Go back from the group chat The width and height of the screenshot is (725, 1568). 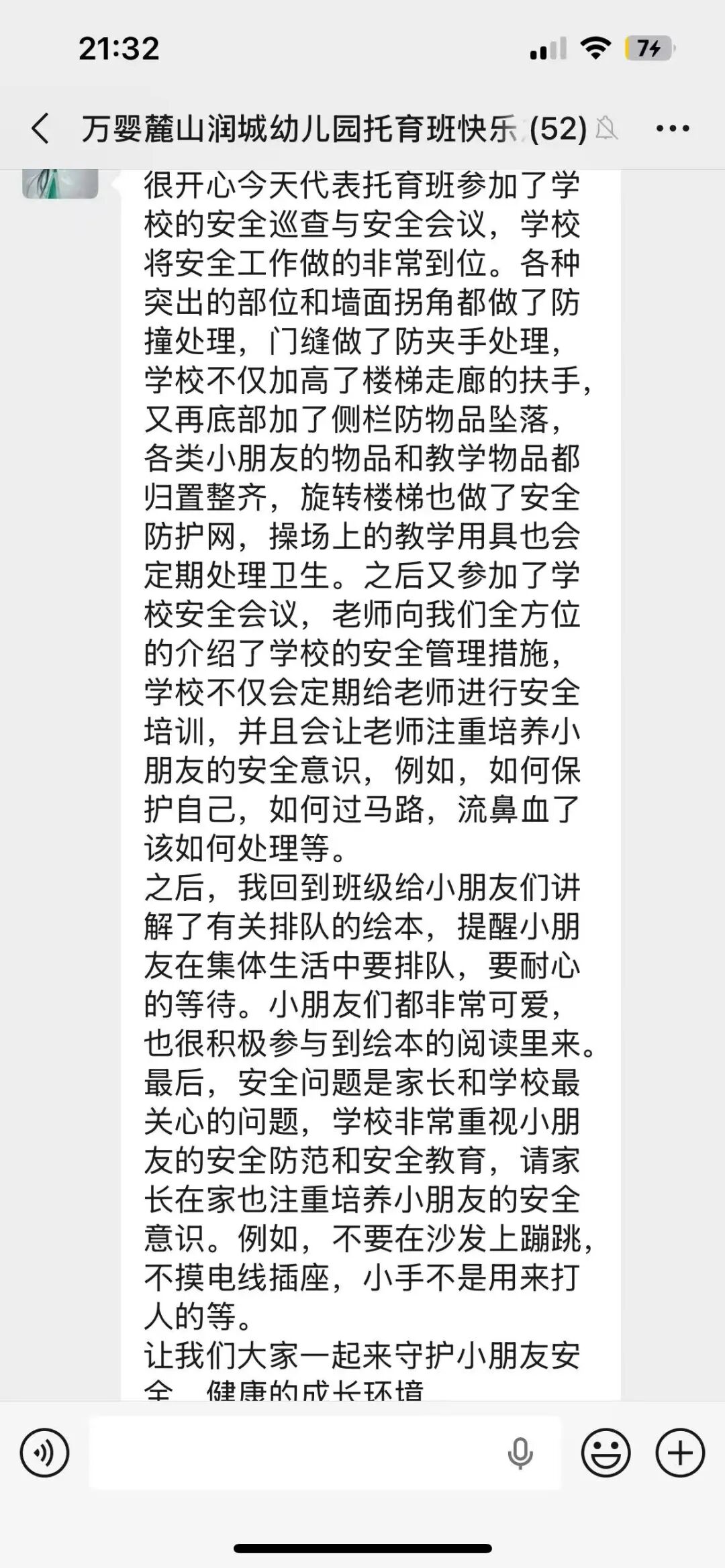pyautogui.click(x=40, y=128)
